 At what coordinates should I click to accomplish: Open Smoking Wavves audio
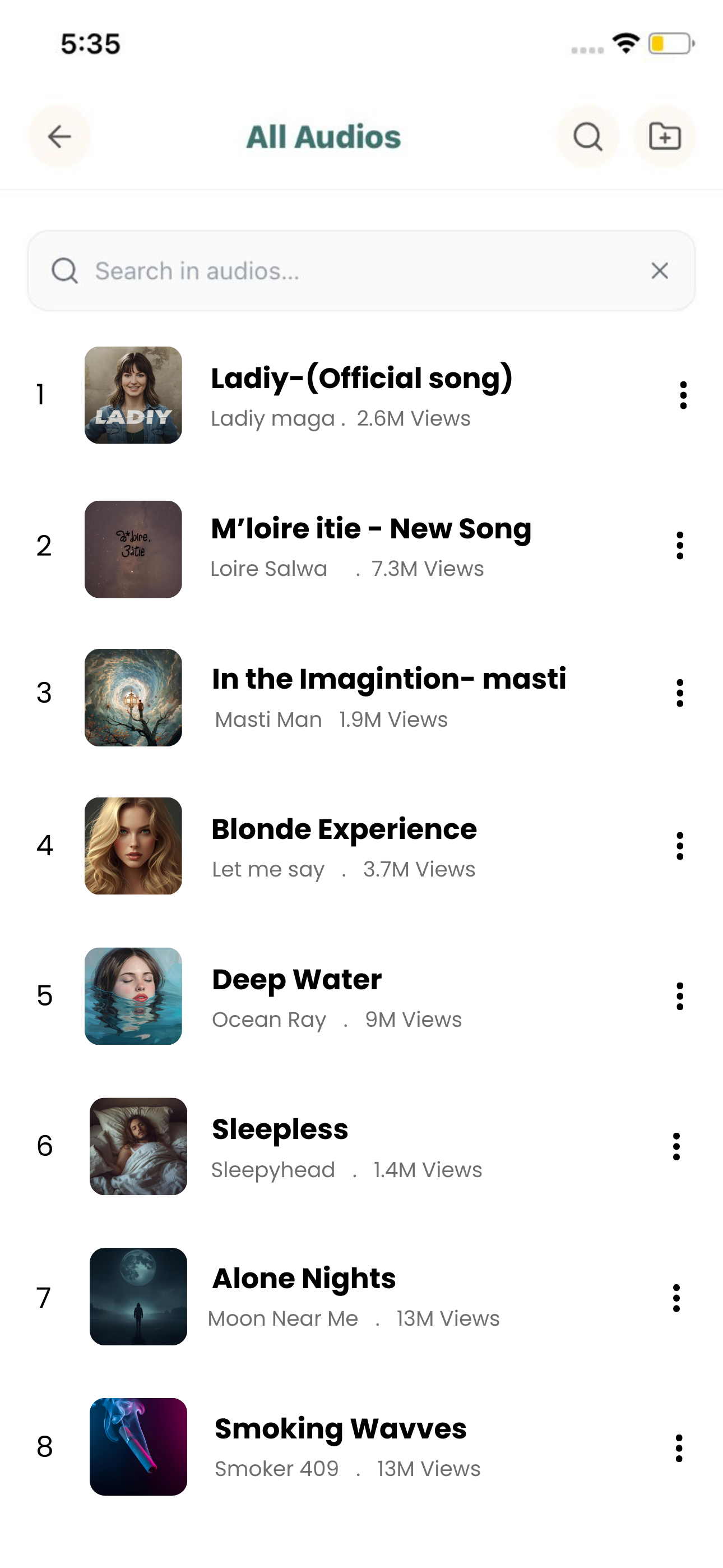(361, 1447)
